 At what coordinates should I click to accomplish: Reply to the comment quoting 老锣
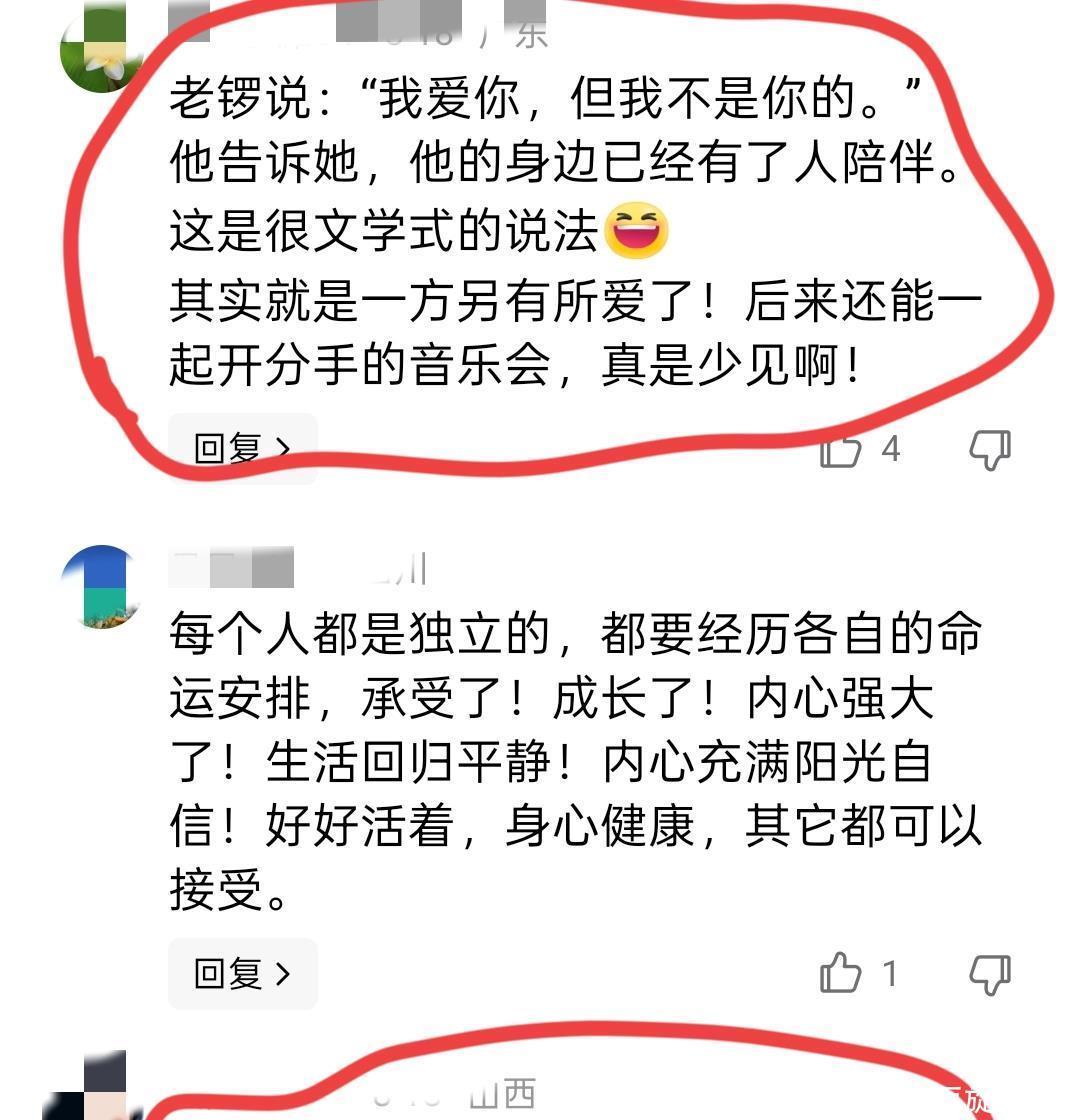pos(243,449)
